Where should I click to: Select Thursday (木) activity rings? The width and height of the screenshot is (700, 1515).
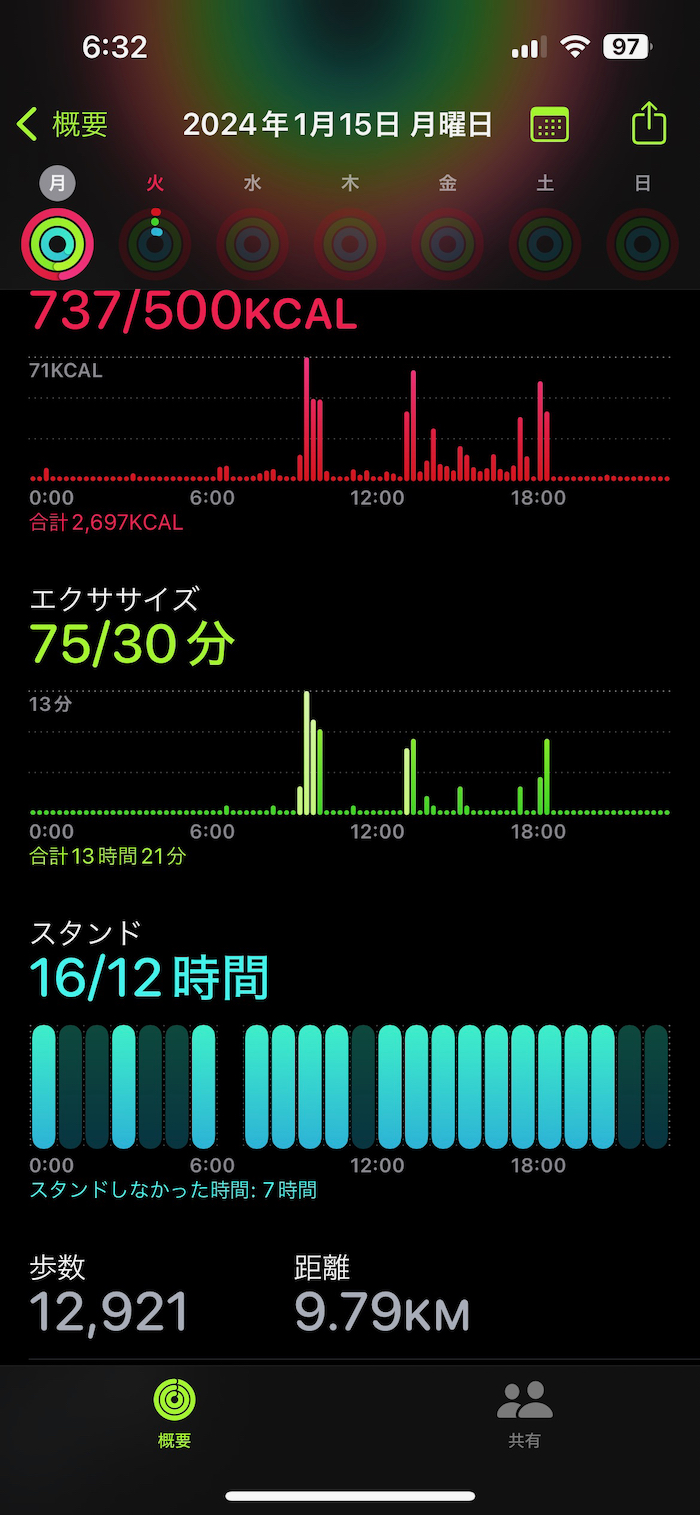350,243
